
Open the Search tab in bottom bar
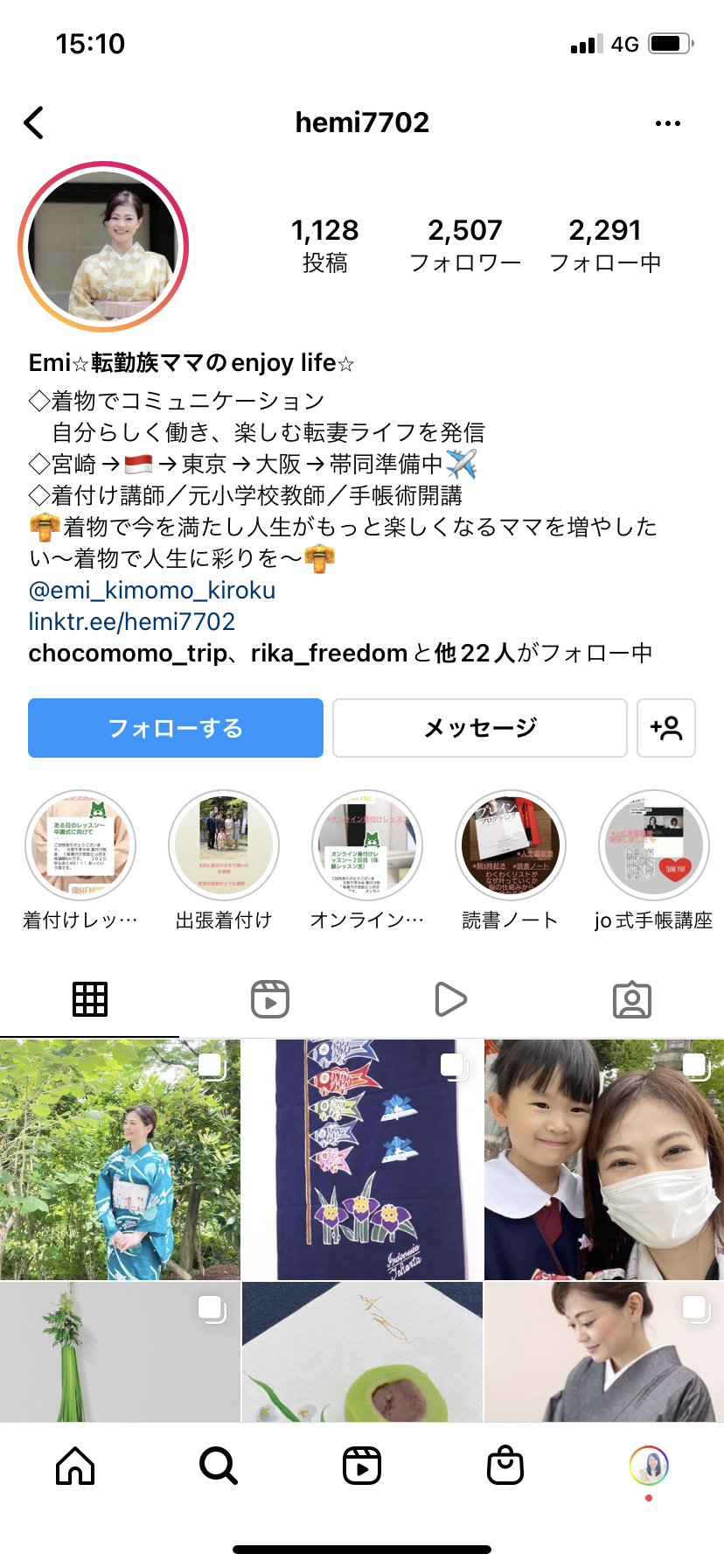tap(219, 1466)
